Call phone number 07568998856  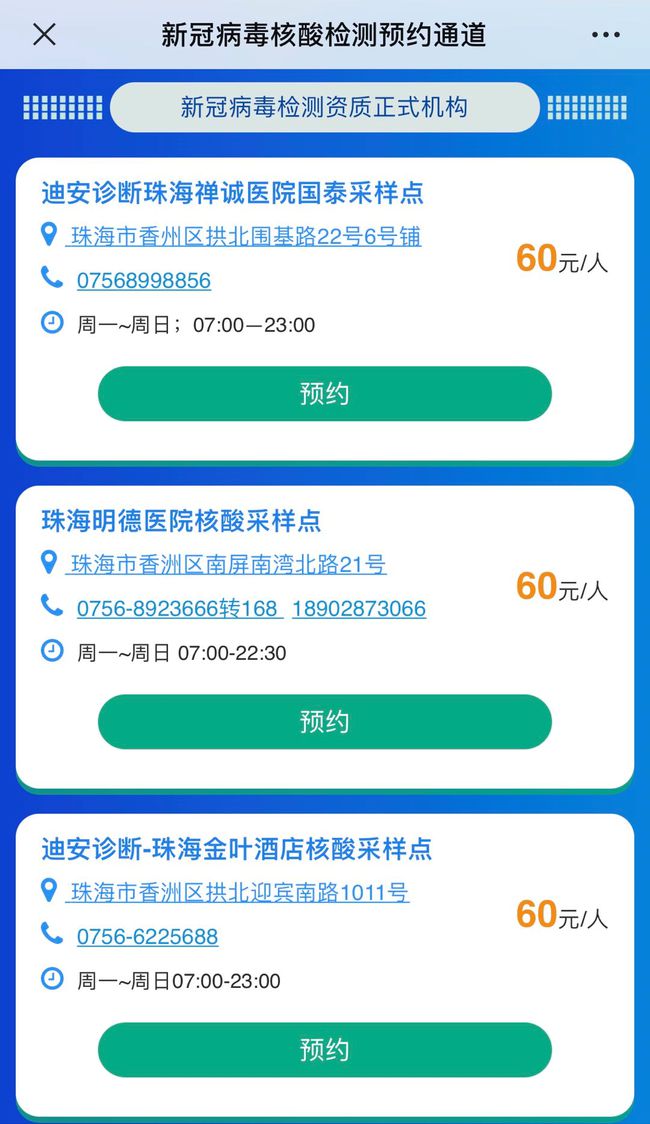[144, 280]
